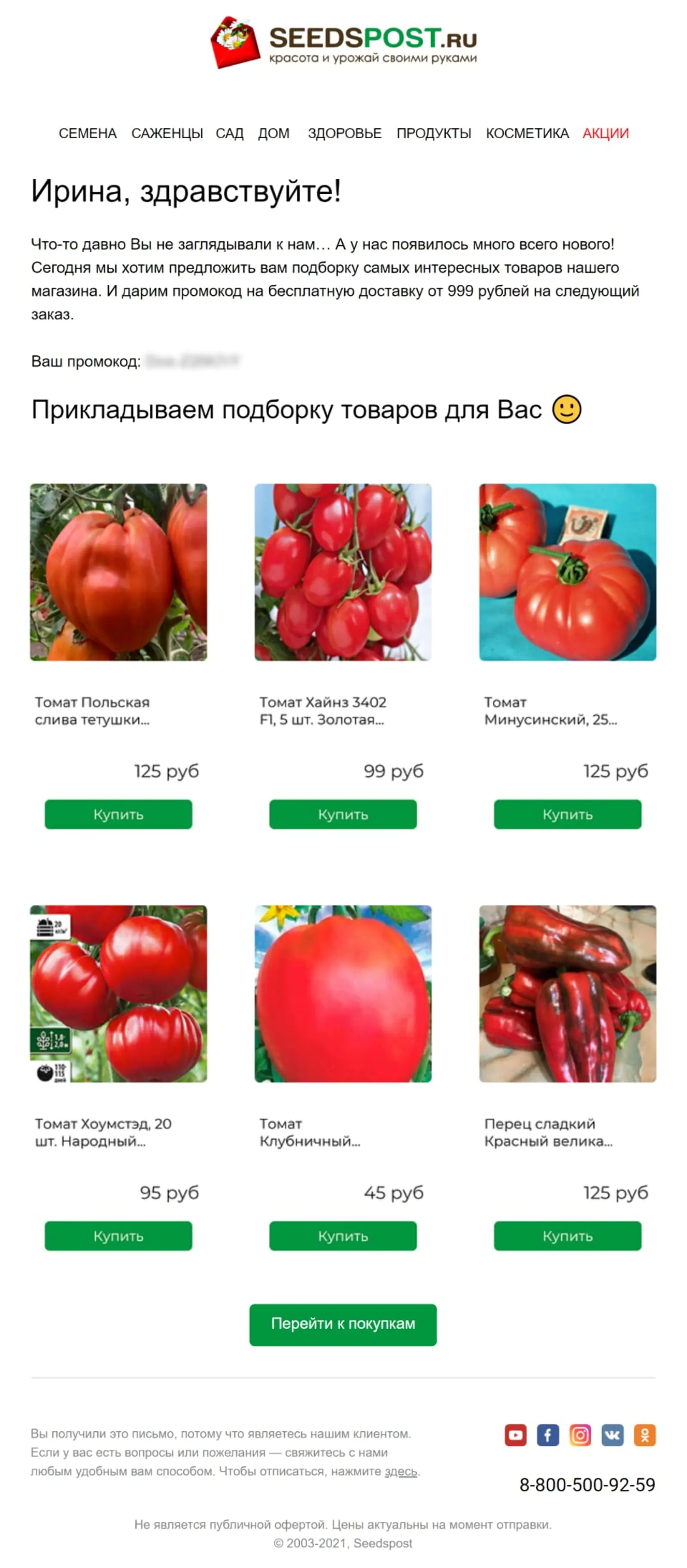The width and height of the screenshot is (687, 1568).
Task: Open the СЕМЕНА category link
Action: pyautogui.click(x=88, y=133)
